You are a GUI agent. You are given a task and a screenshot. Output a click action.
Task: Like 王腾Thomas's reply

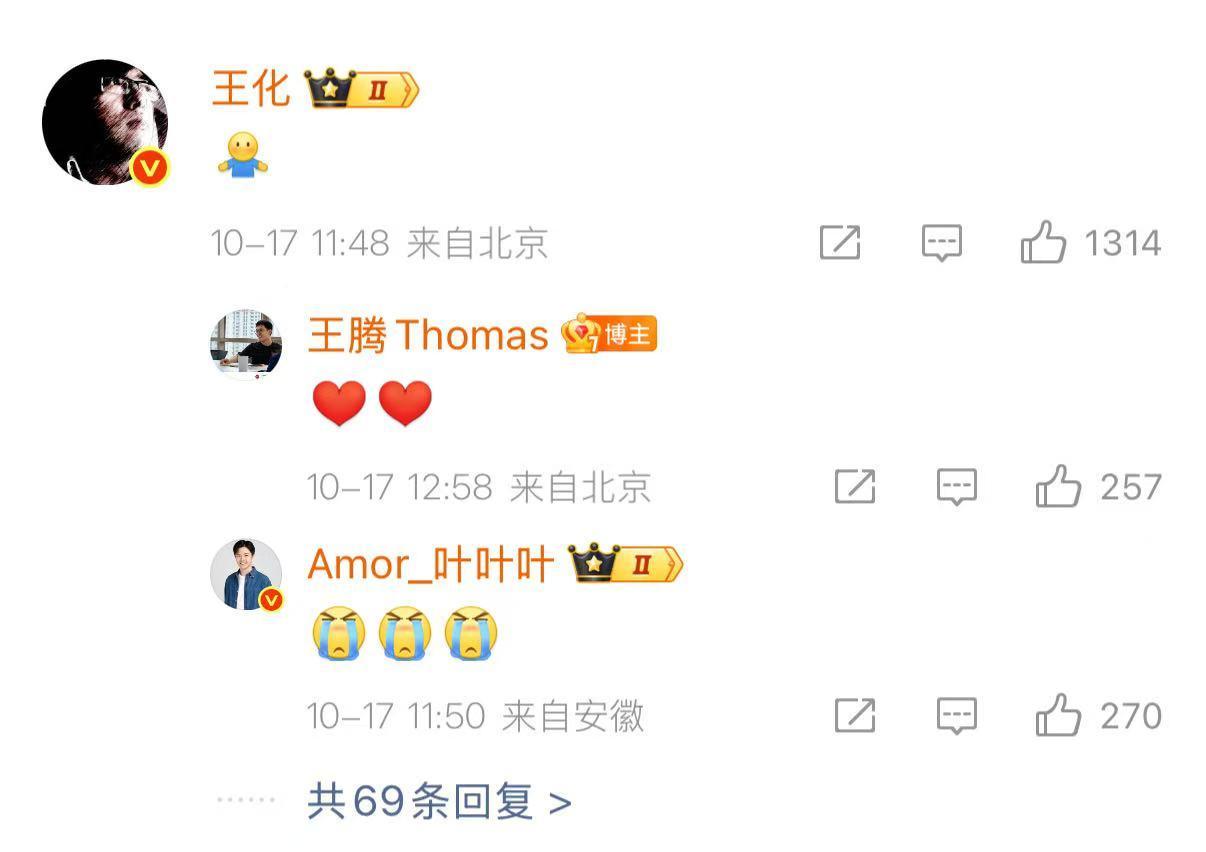[x=1058, y=487]
